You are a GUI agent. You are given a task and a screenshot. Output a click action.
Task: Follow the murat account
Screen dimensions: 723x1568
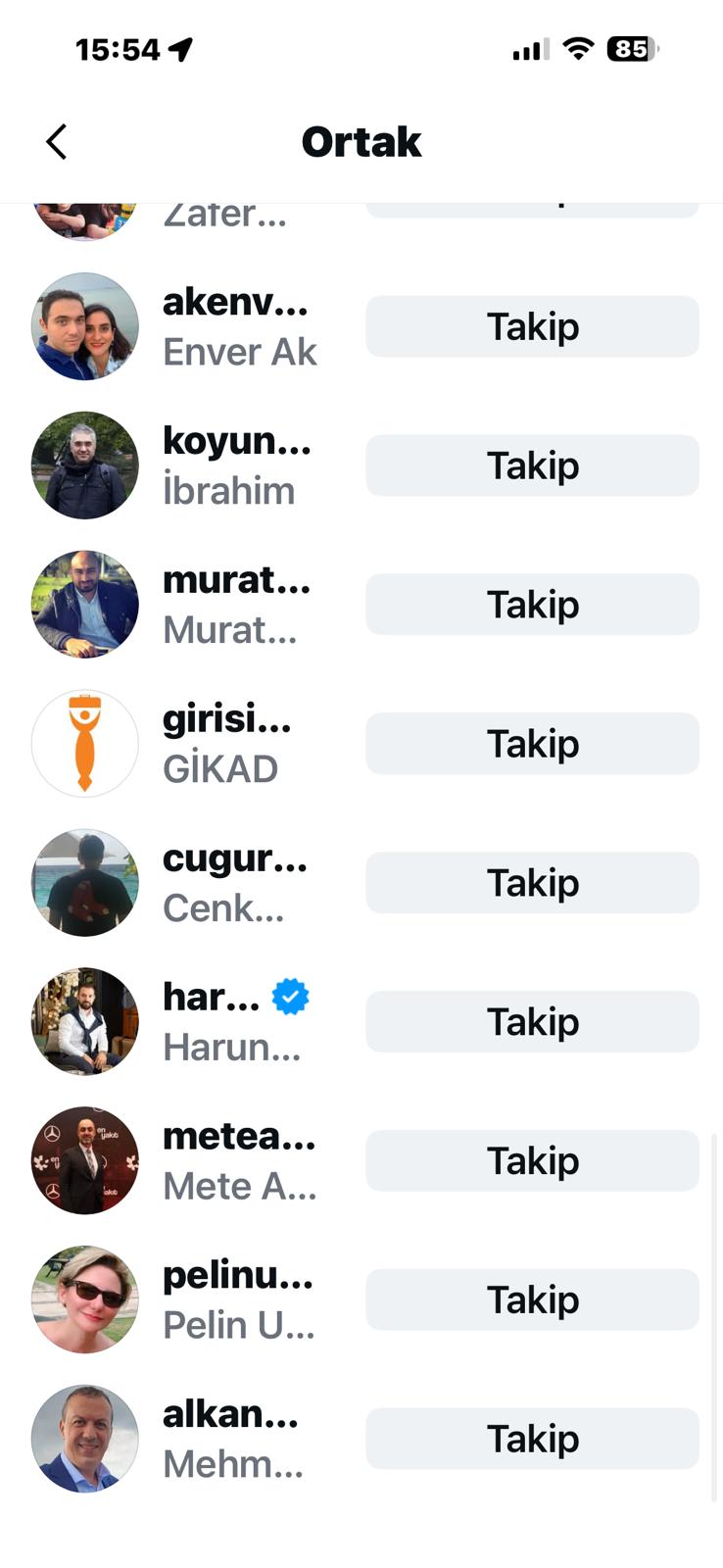click(532, 605)
